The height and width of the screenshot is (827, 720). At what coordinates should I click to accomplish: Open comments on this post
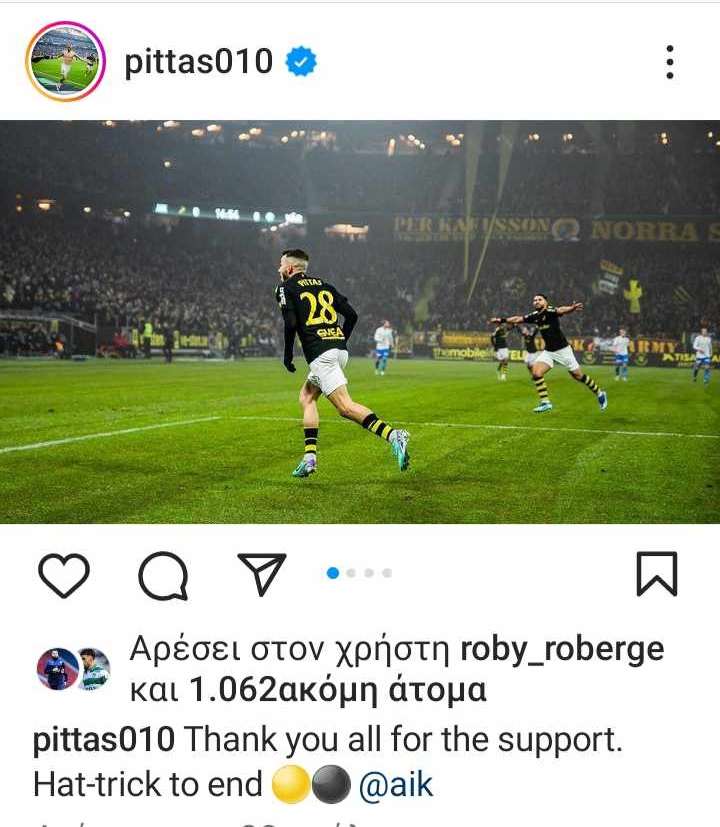(163, 574)
